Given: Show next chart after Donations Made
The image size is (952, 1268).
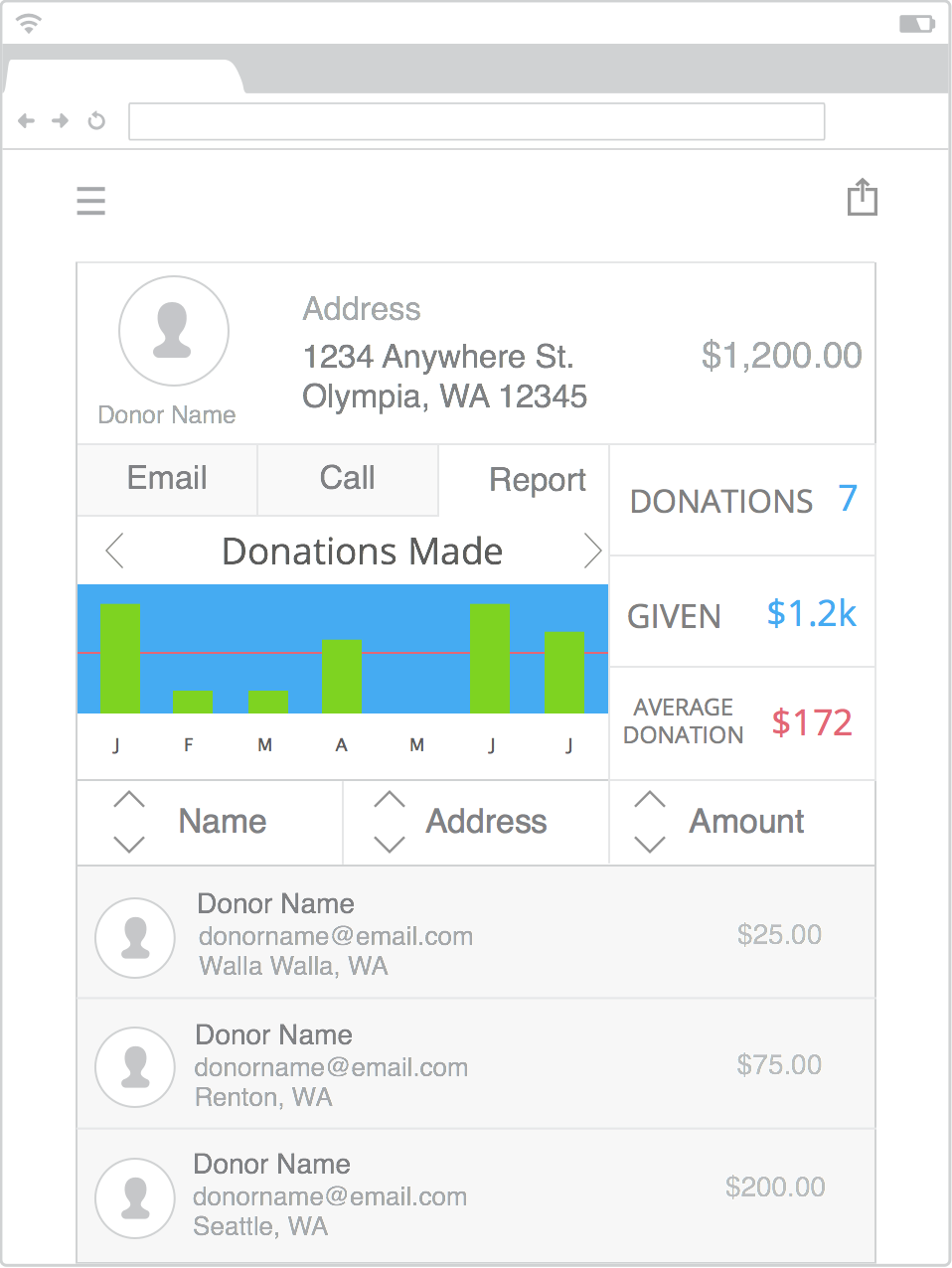Looking at the screenshot, I should click(x=592, y=551).
